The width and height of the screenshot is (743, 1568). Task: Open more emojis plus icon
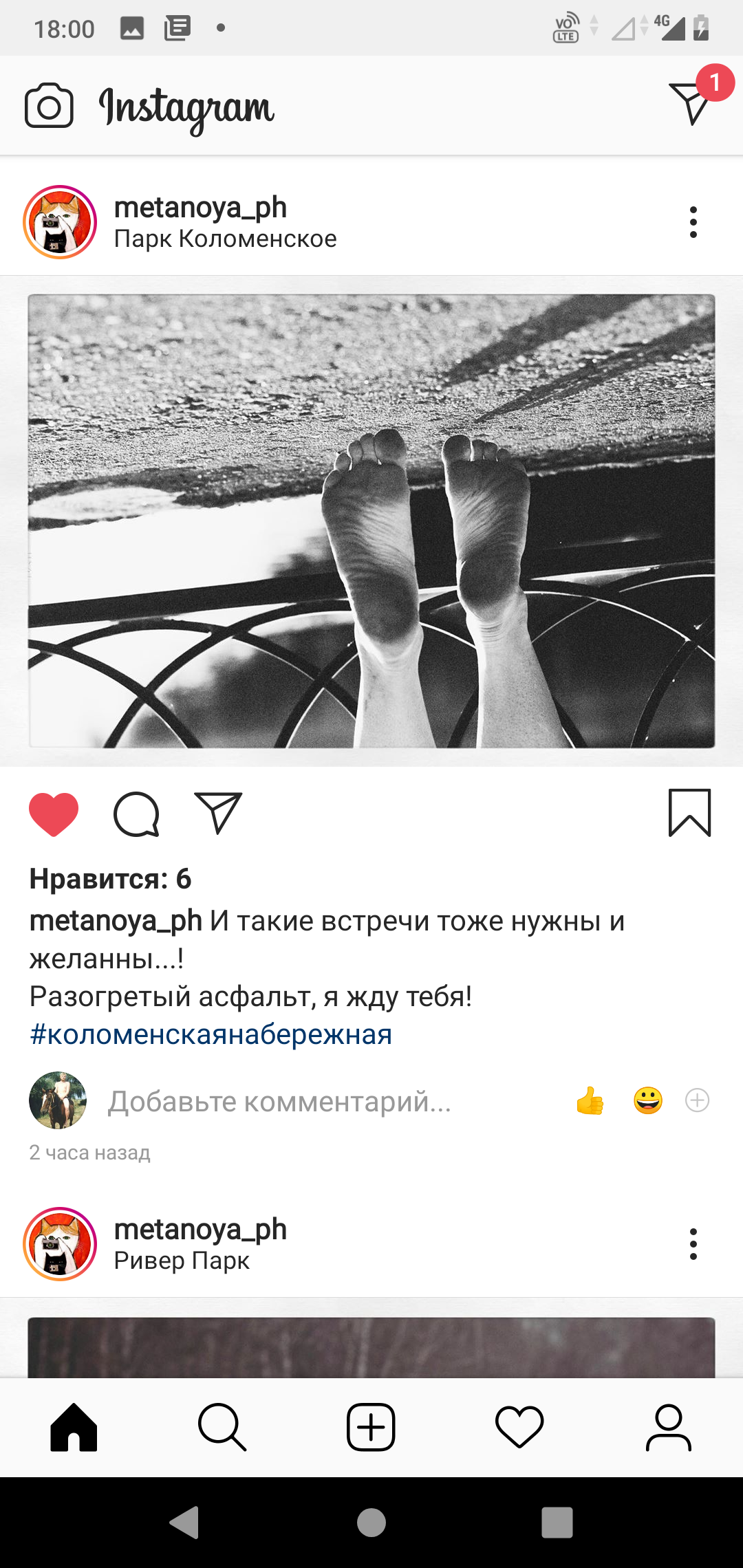pos(698,1100)
